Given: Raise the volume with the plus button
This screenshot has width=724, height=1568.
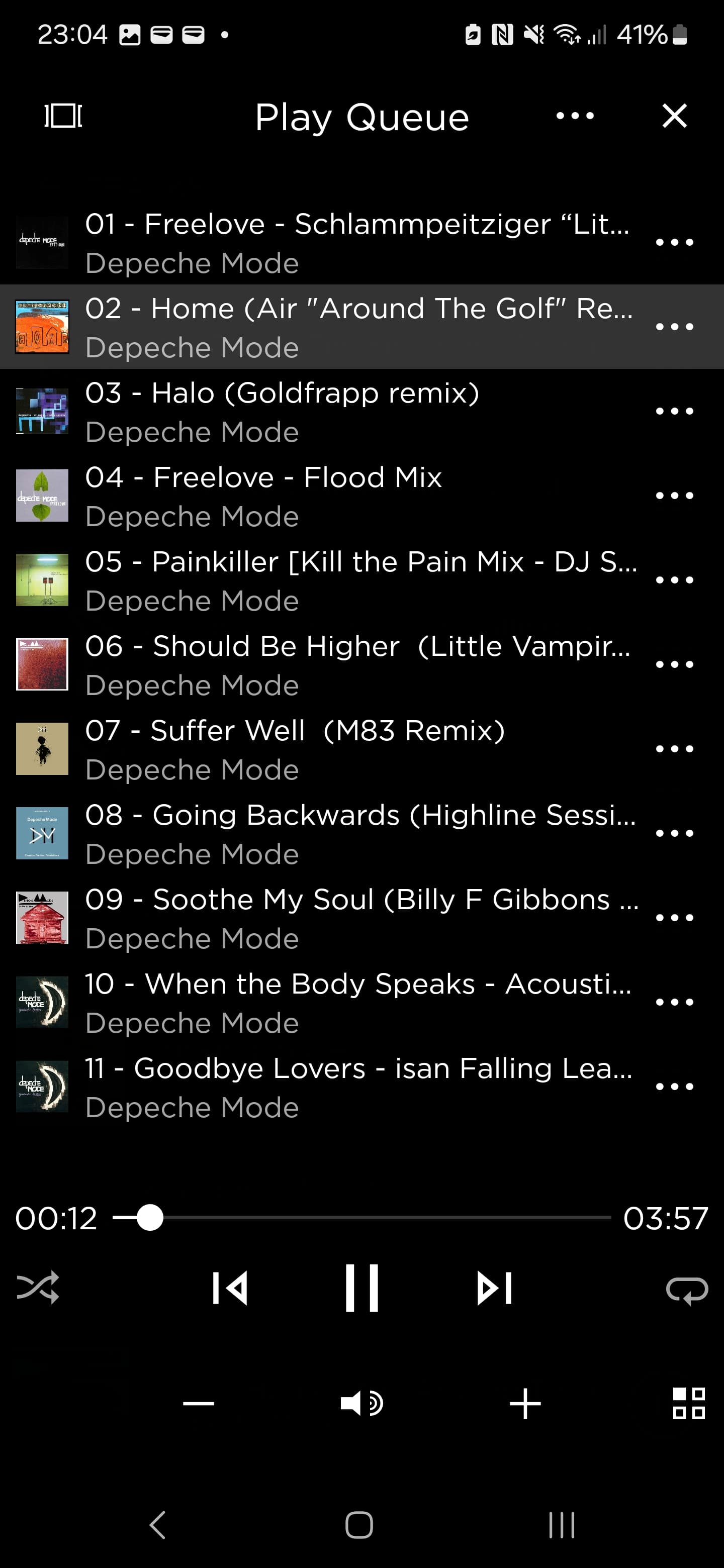Looking at the screenshot, I should pyautogui.click(x=525, y=1404).
